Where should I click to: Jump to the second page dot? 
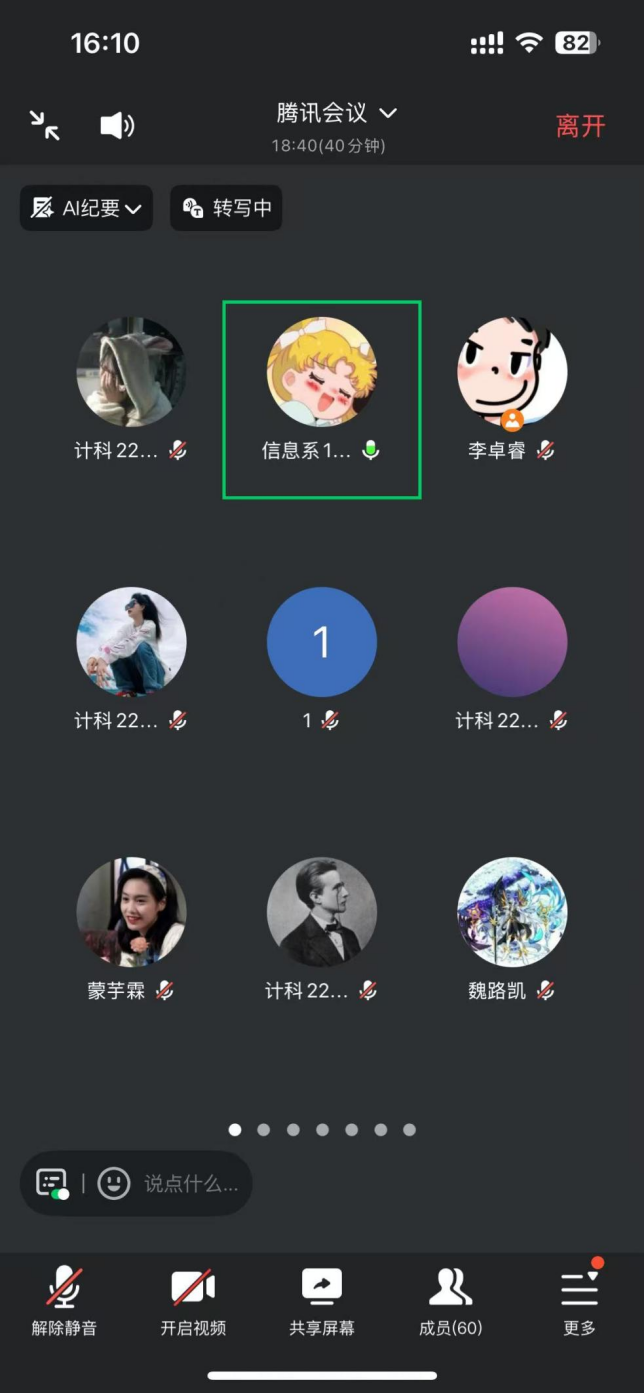[x=264, y=1130]
